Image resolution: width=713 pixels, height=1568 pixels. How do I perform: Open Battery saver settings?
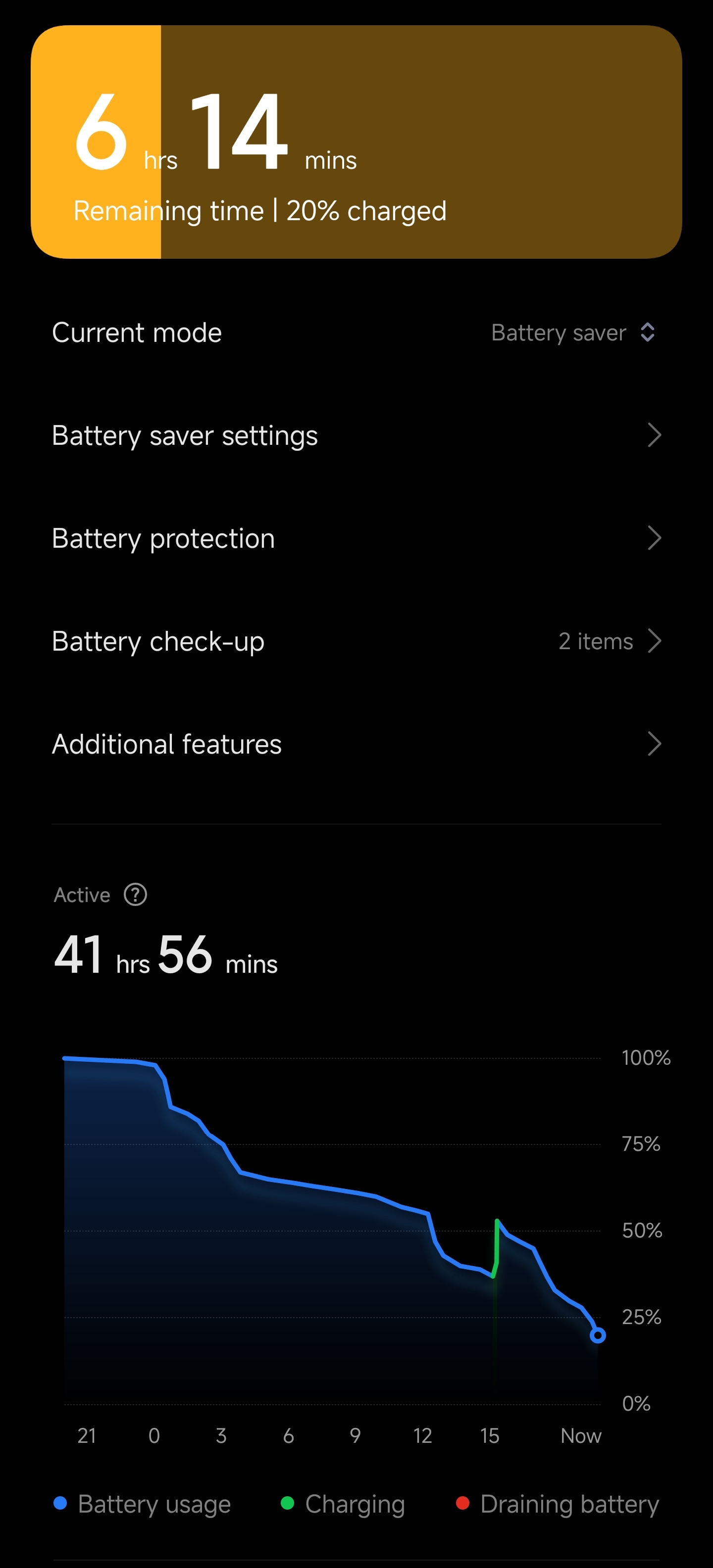[x=356, y=435]
